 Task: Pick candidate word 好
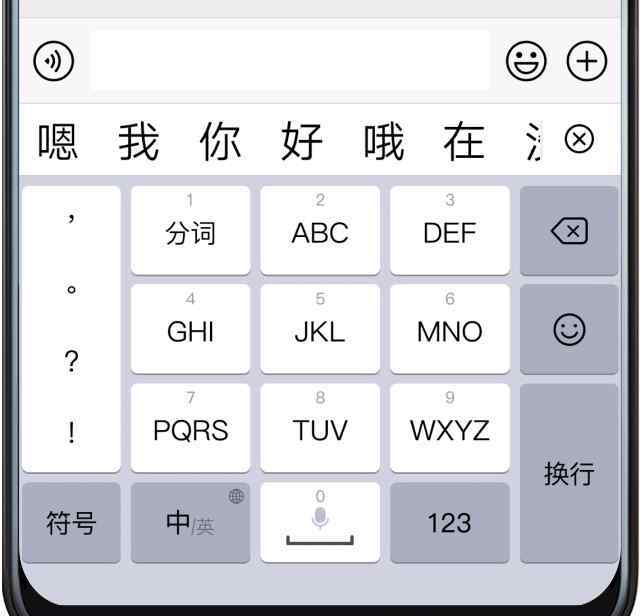[301, 141]
